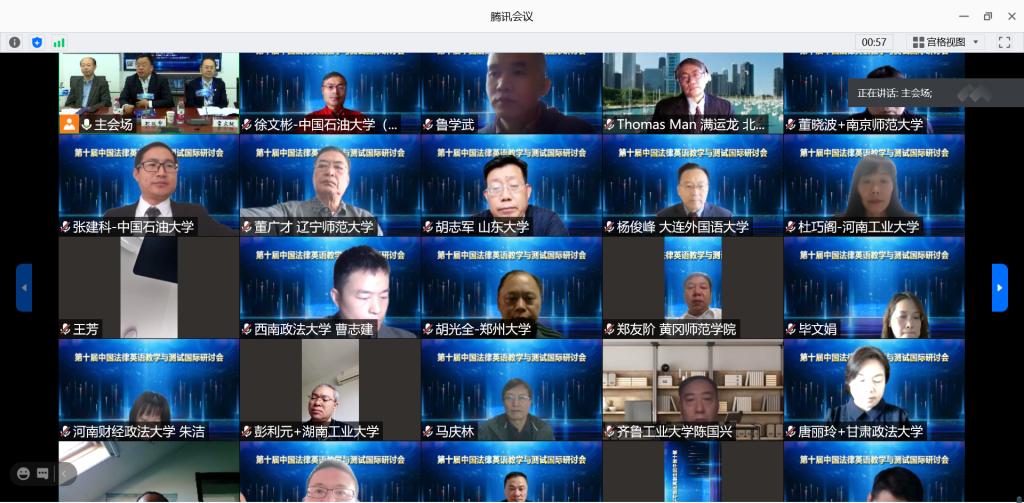Go to the next page of participants
Screen dimensions: 1024x503
pos(999,288)
